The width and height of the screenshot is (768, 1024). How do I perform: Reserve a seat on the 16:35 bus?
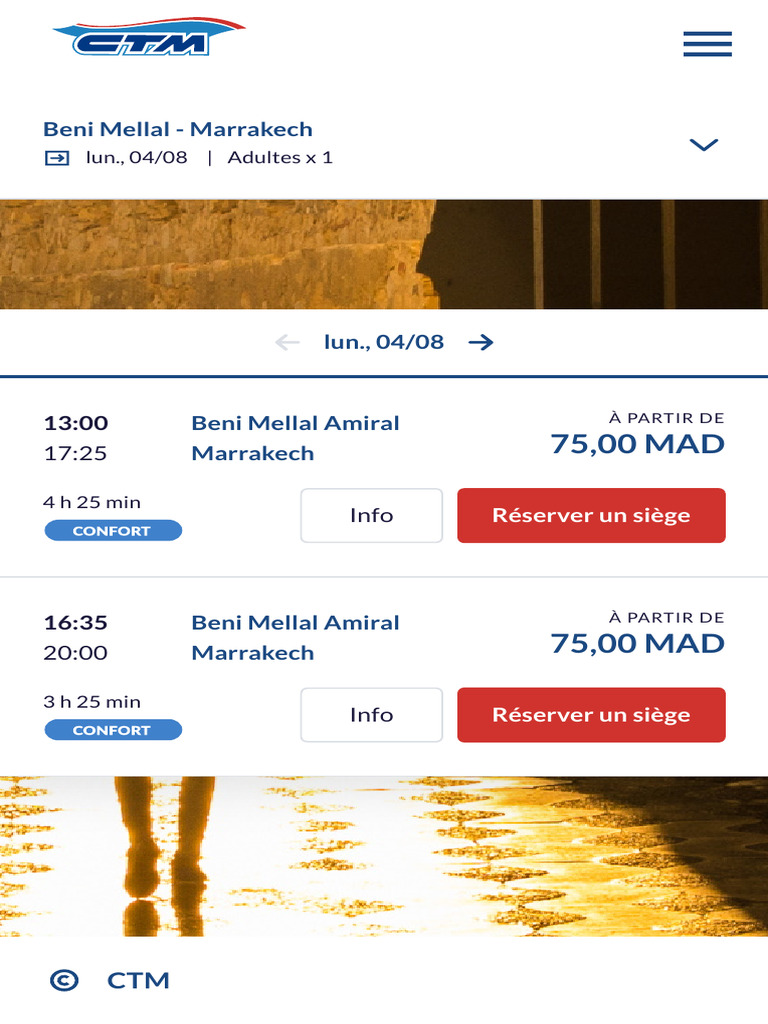[x=591, y=715]
